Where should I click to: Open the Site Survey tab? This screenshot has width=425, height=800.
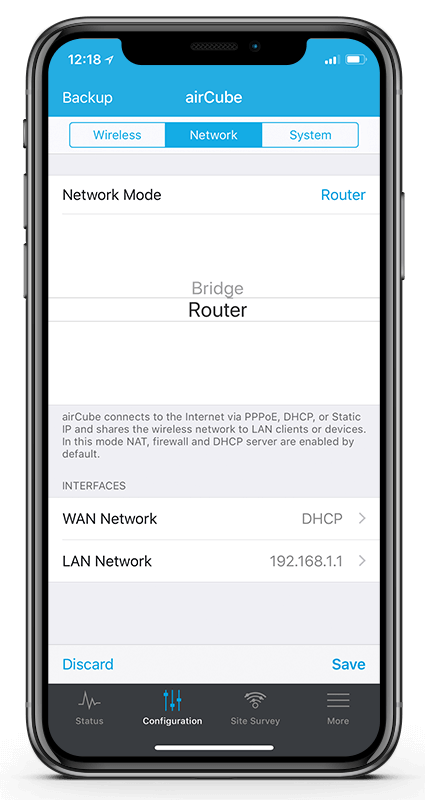tap(255, 708)
